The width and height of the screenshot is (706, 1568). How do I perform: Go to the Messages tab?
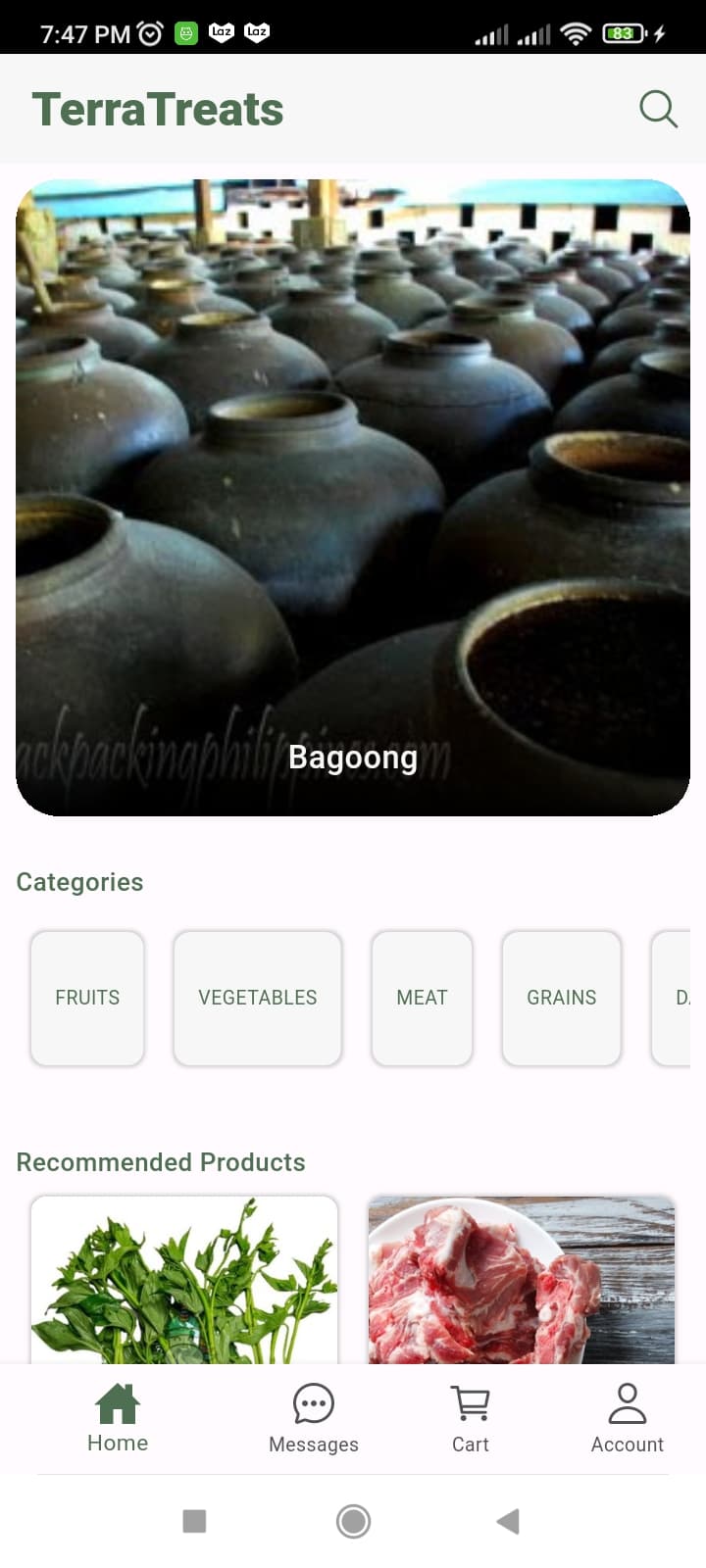pyautogui.click(x=314, y=1417)
